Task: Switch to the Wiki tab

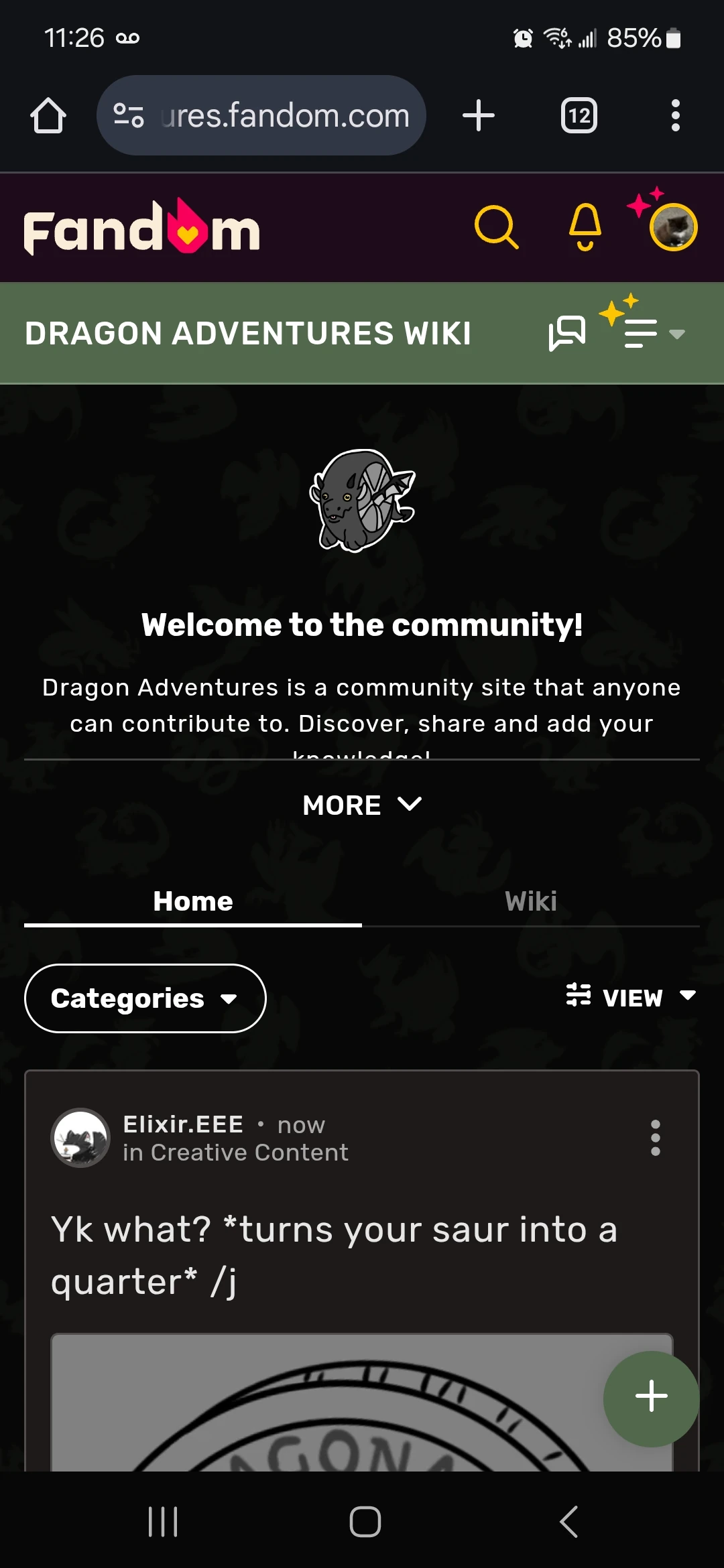Action: tap(531, 901)
